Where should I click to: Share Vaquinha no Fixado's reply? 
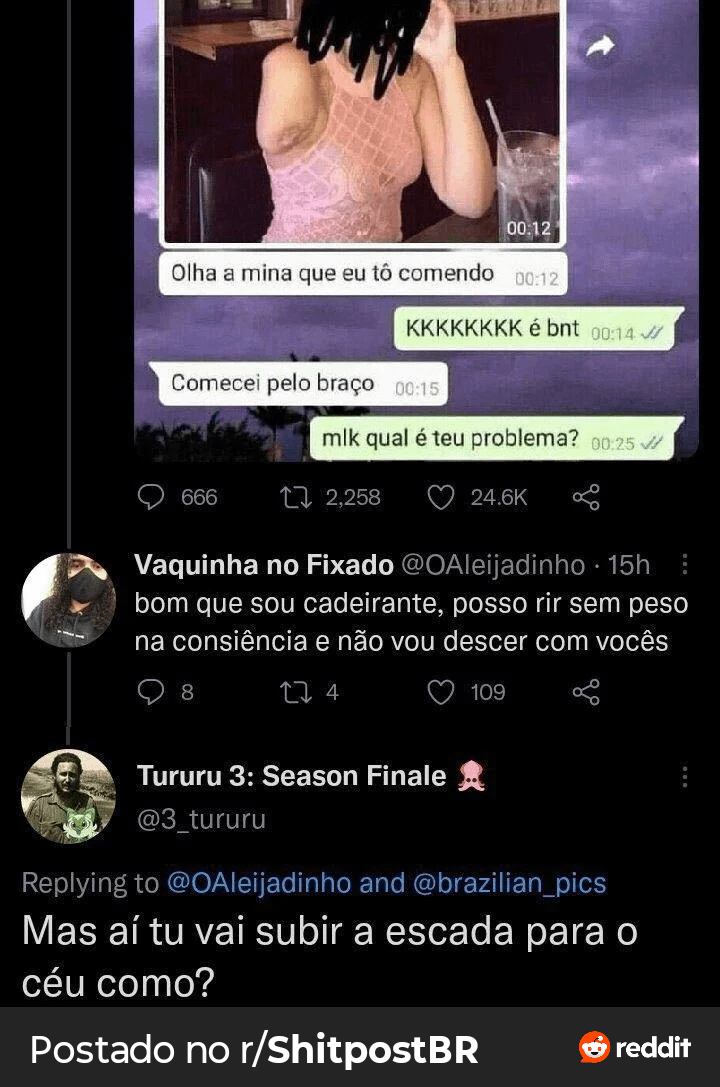[586, 692]
